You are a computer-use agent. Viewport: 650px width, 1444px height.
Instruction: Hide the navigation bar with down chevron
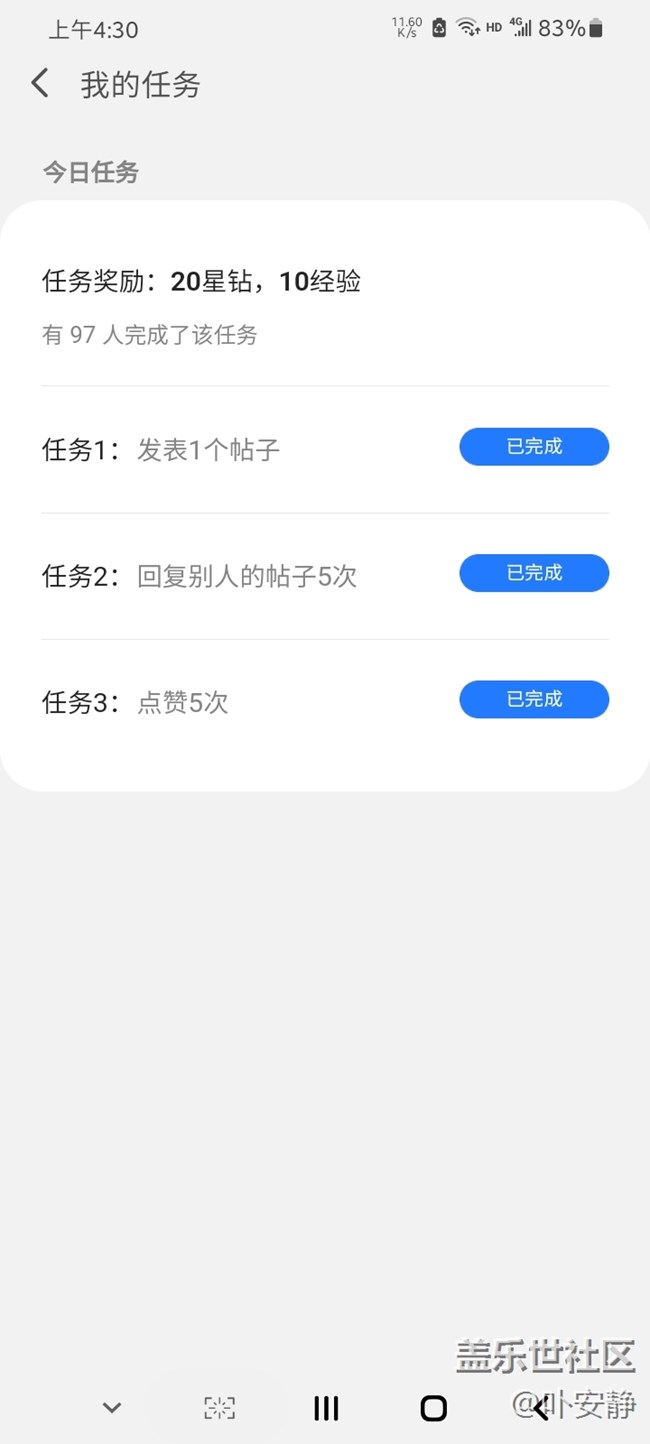(112, 1408)
